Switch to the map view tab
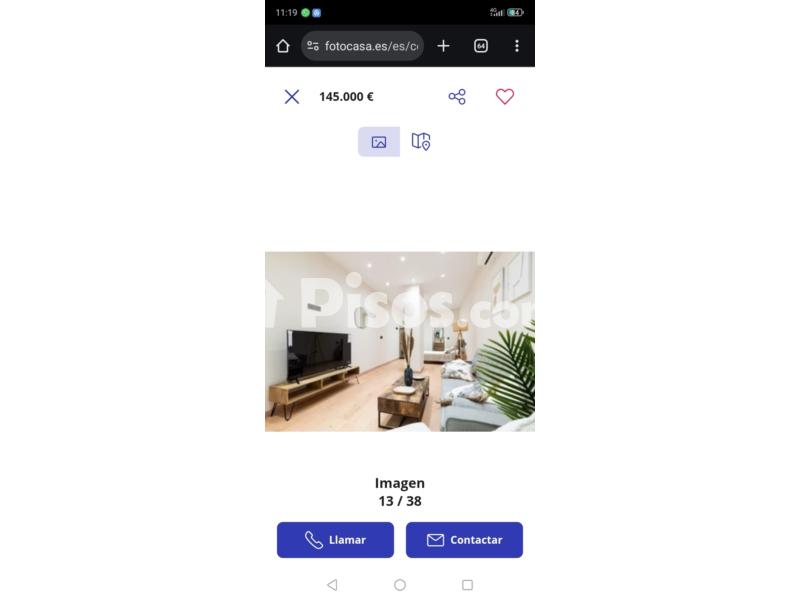The width and height of the screenshot is (800, 600). coord(421,142)
